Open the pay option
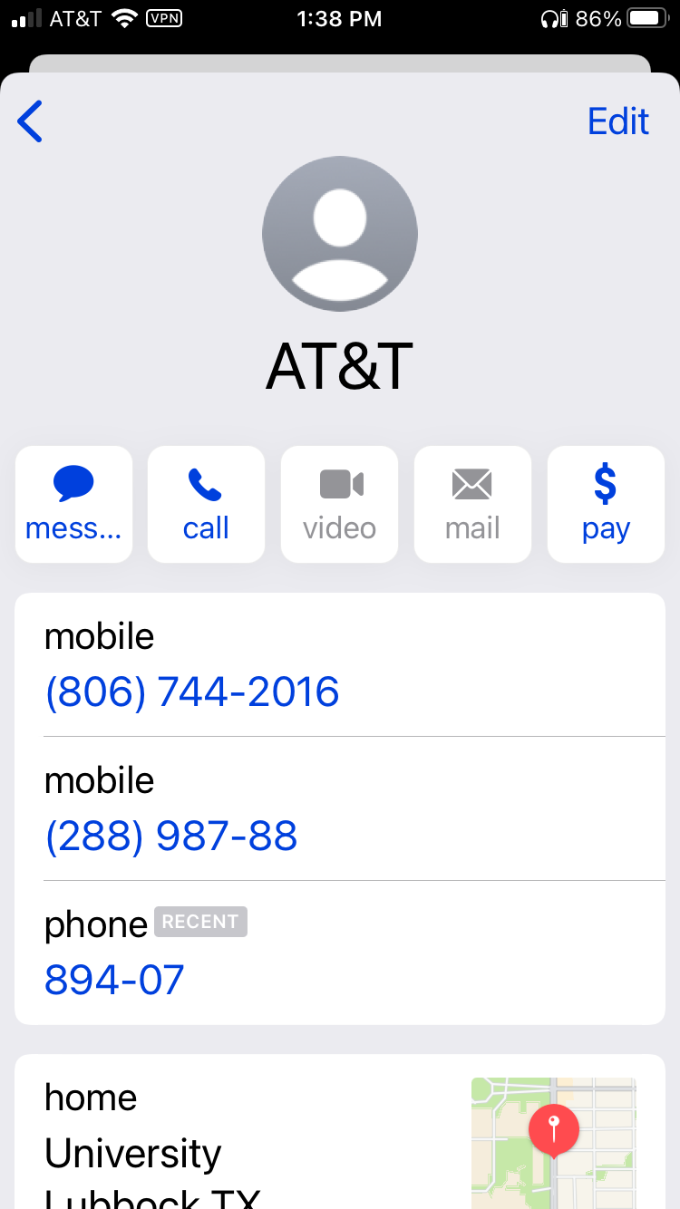Screen dimensions: 680x1209 click(606, 504)
